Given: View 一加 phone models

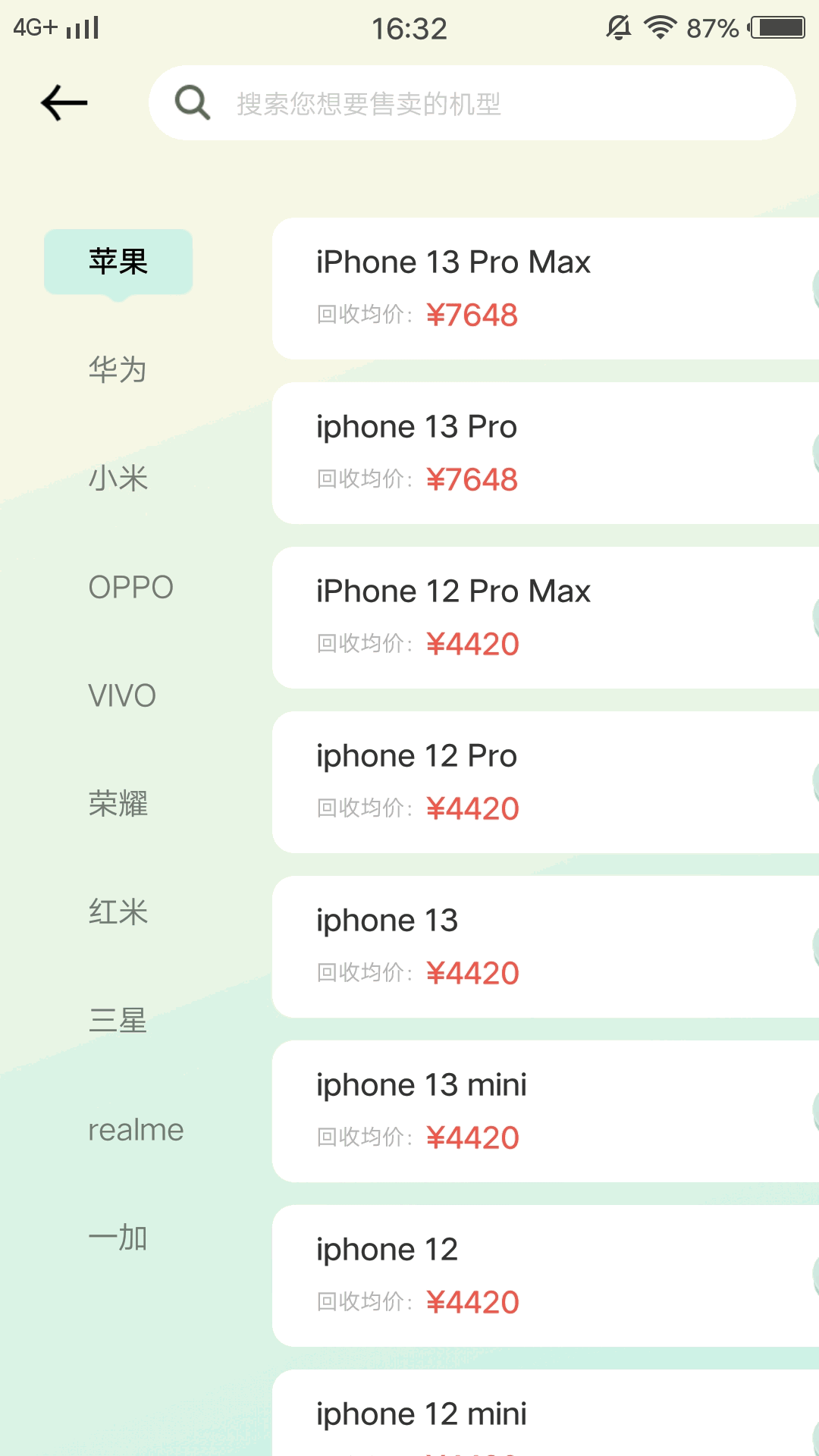Looking at the screenshot, I should click(x=118, y=1238).
